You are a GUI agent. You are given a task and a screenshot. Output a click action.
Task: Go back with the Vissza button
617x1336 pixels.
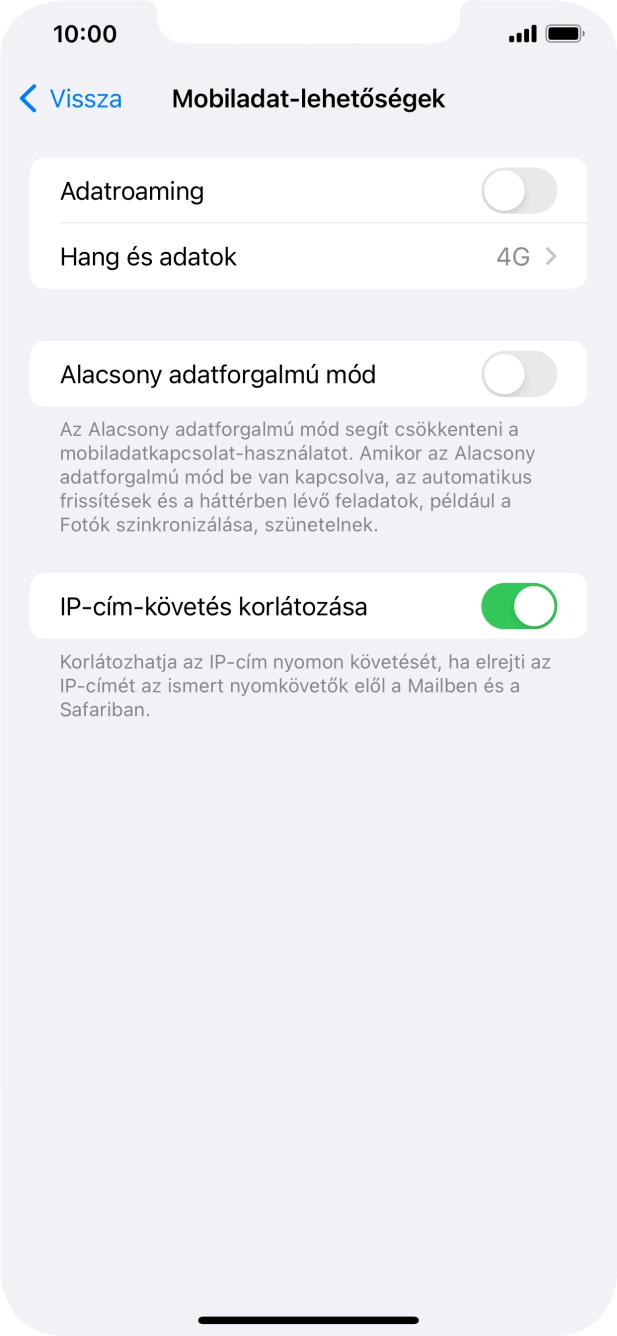coord(70,99)
